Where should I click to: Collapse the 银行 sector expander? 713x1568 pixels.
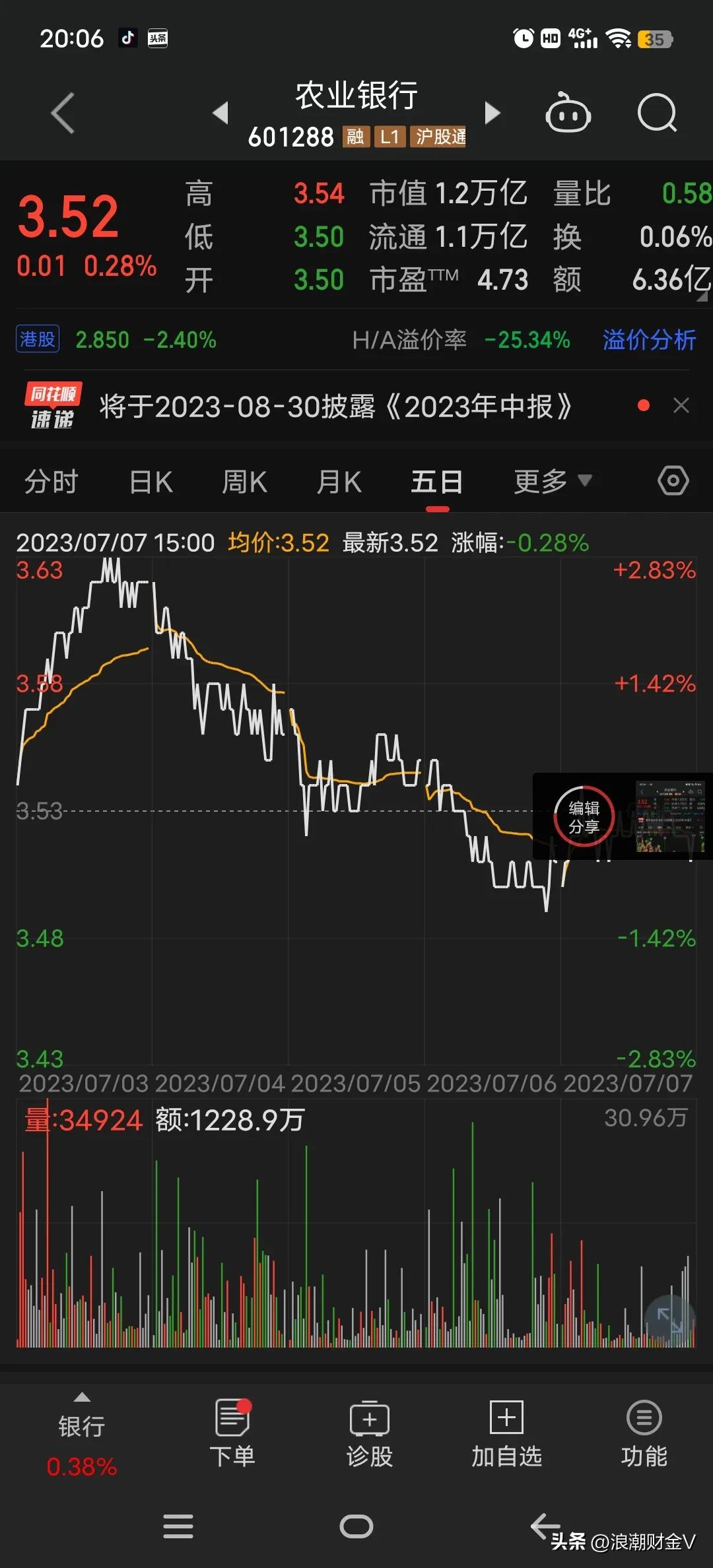[x=81, y=1399]
